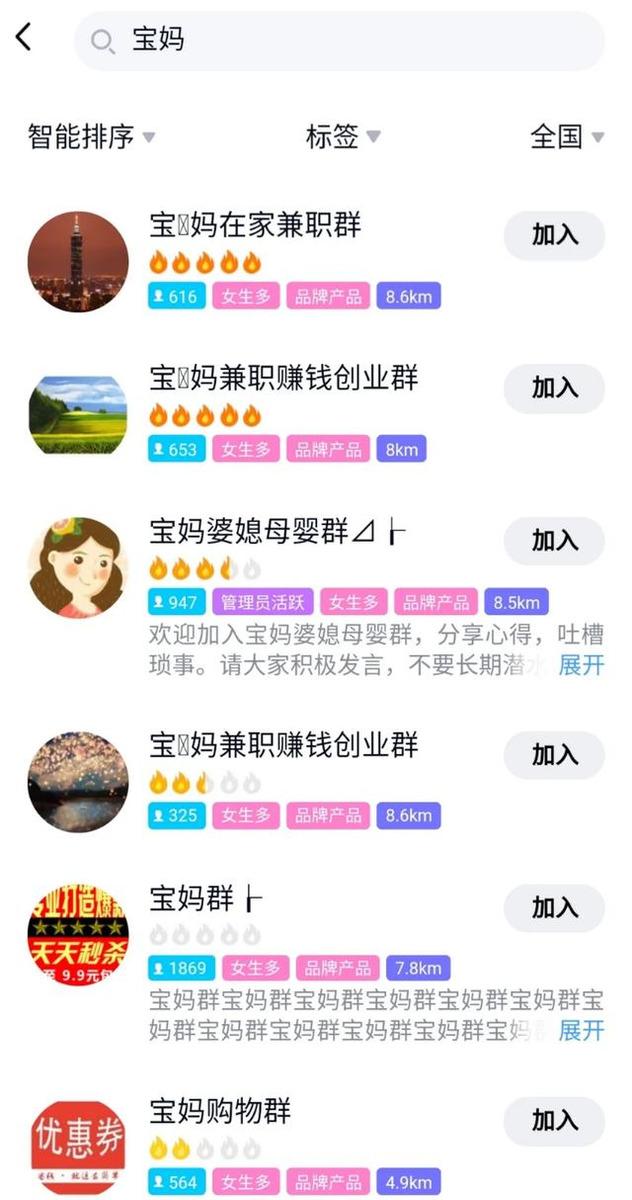Screen dimensions: 632x1200
Task: Open the 智能排序 sort dropdown
Action: 91,137
